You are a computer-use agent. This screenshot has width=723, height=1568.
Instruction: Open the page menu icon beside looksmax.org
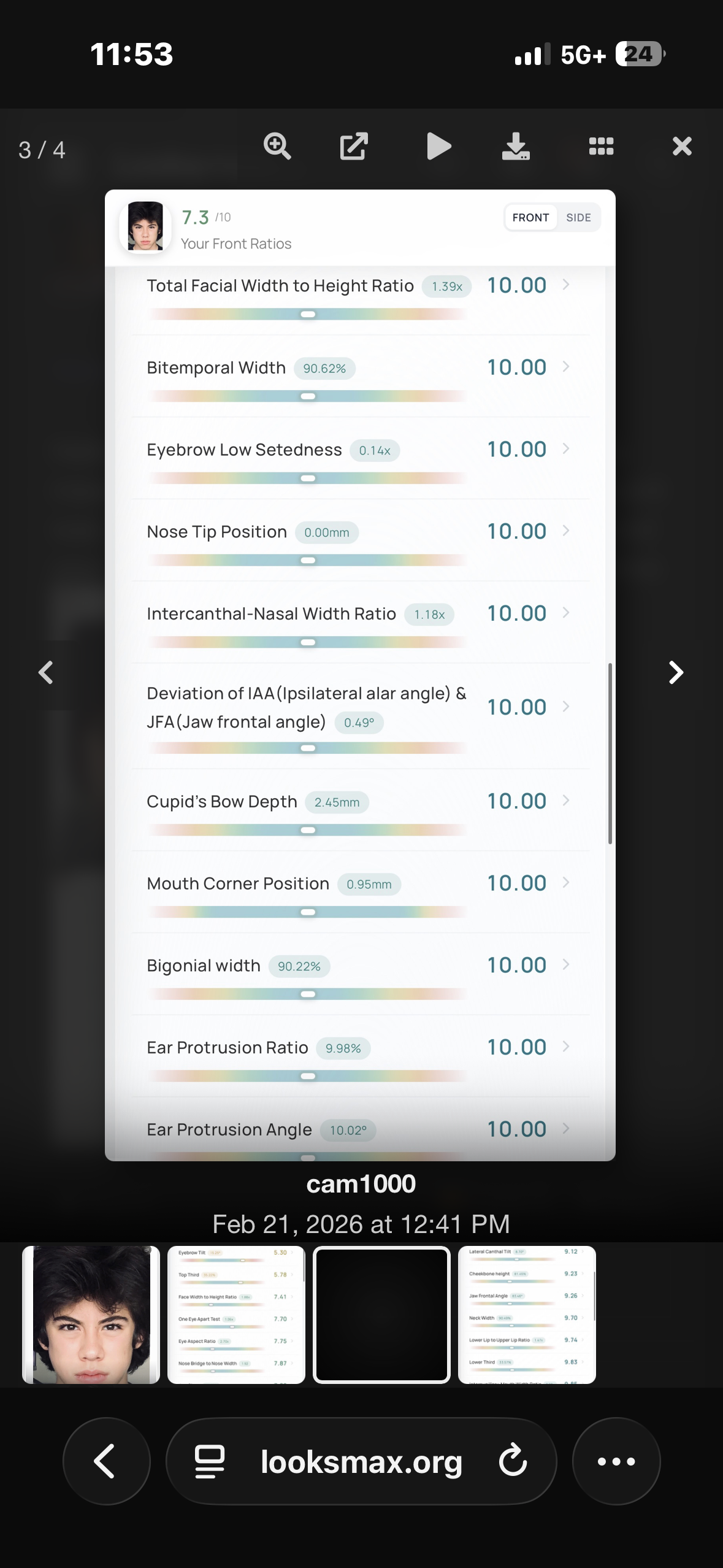click(x=210, y=1461)
